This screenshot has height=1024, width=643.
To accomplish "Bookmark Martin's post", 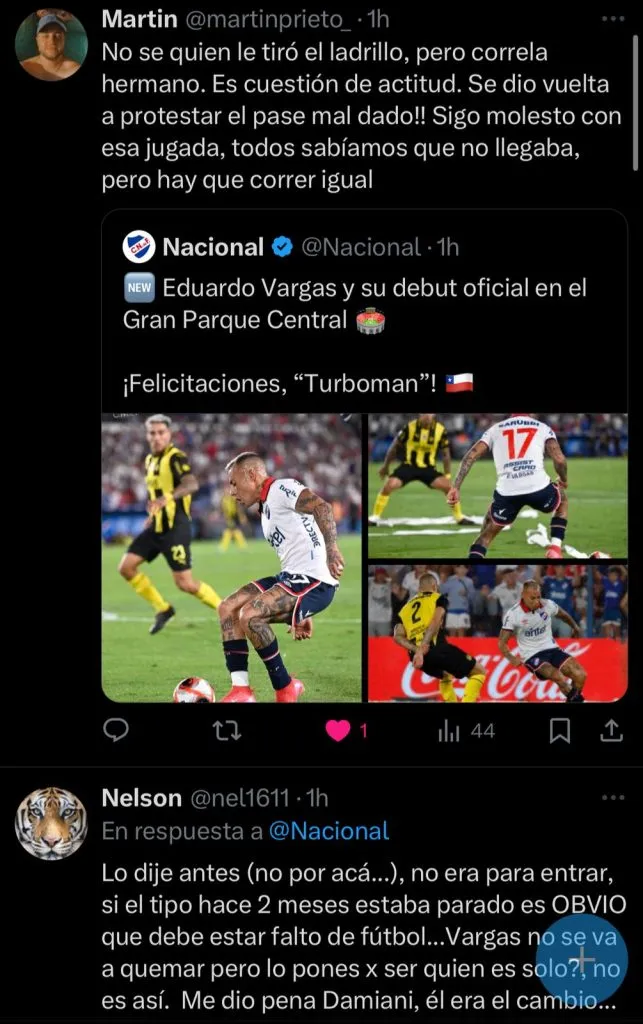I will coord(560,731).
